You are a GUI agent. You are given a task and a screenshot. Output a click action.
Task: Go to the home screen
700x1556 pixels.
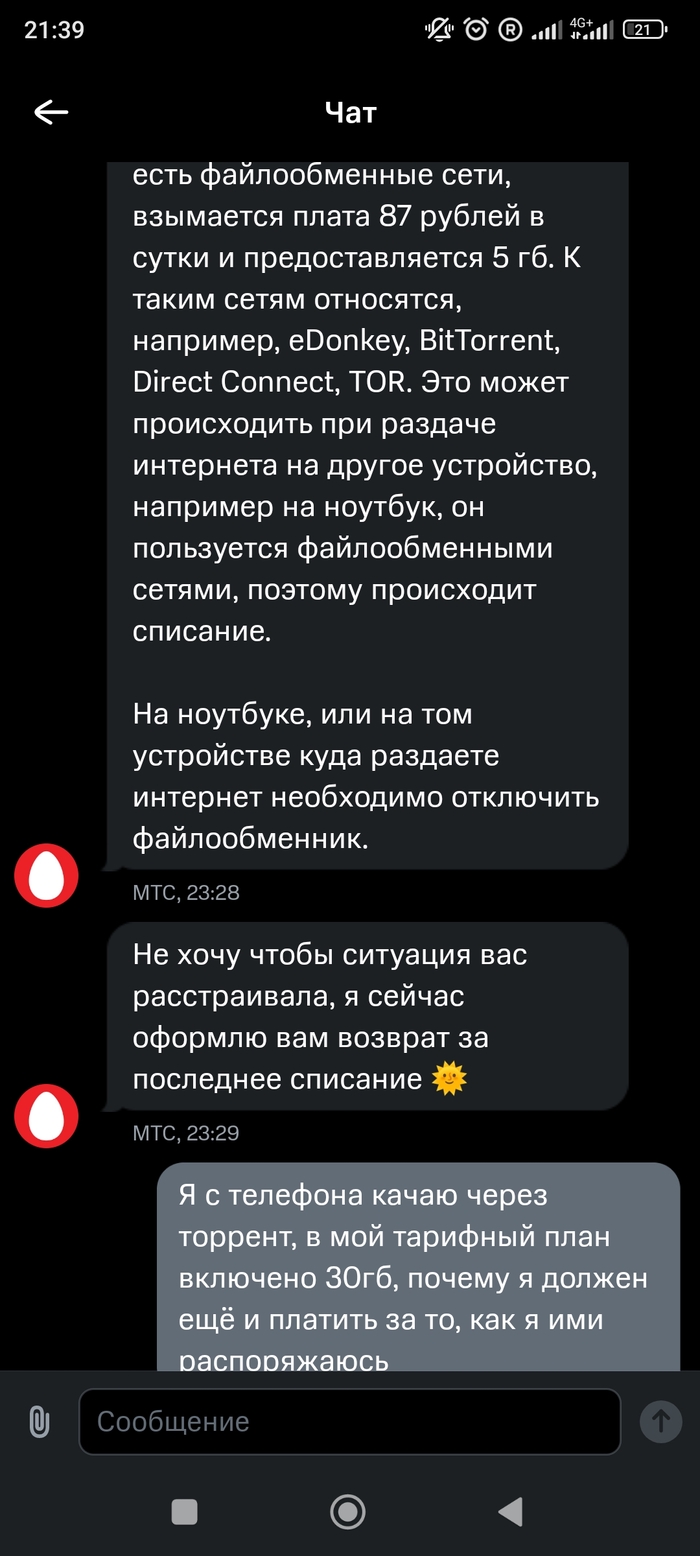click(348, 1511)
